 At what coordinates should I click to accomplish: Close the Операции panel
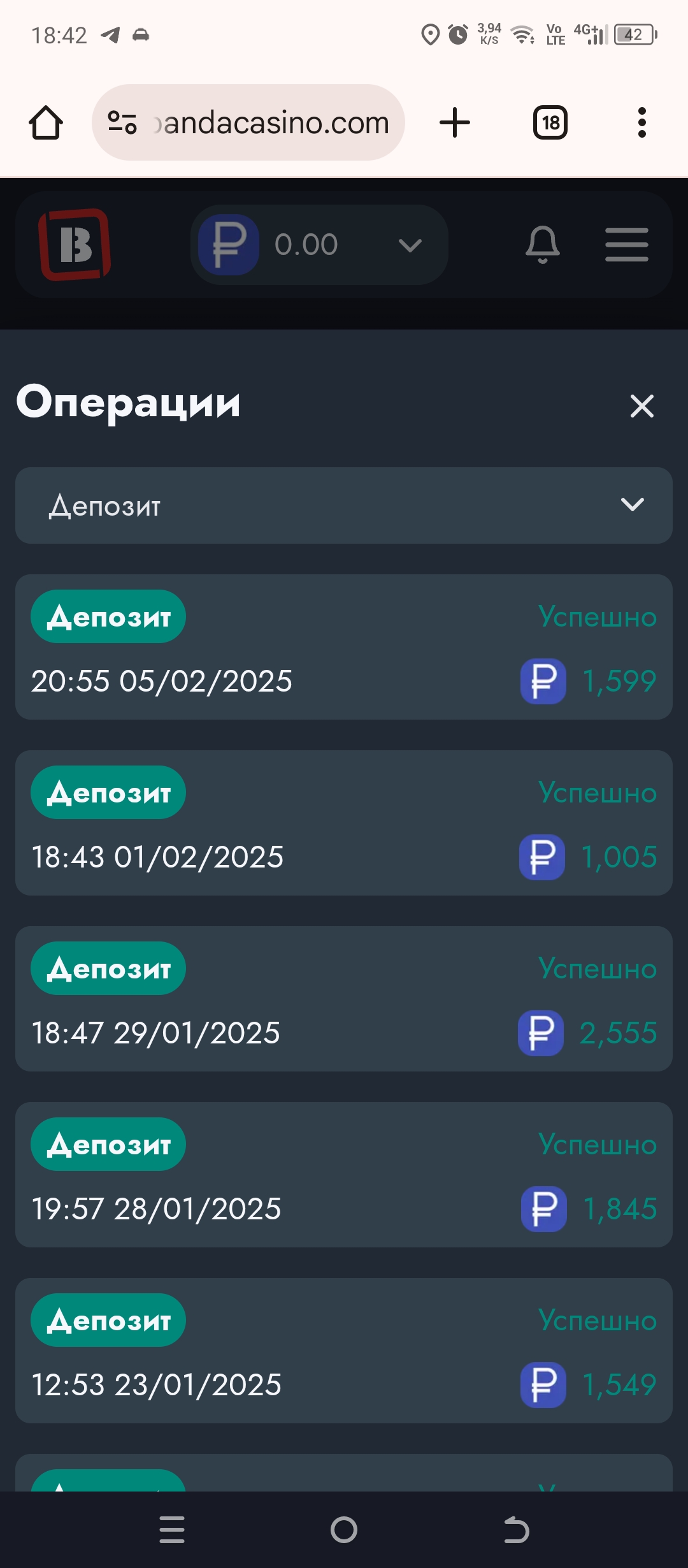point(642,405)
